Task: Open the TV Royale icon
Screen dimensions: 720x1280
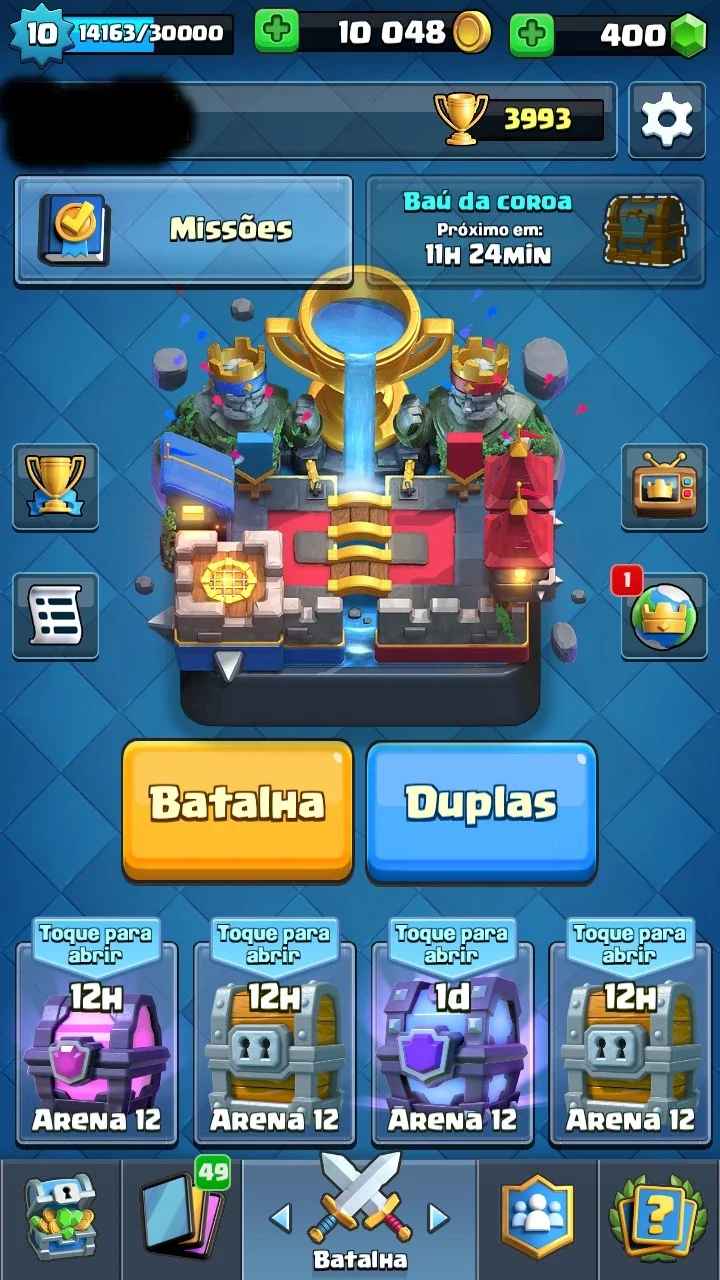Action: (x=664, y=487)
